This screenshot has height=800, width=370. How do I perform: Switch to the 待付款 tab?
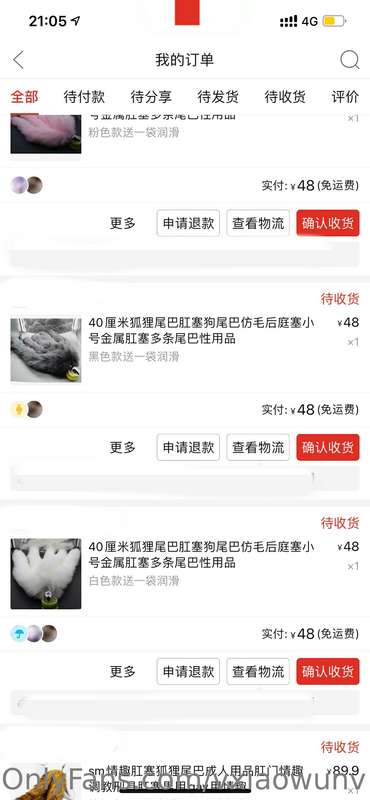84,96
